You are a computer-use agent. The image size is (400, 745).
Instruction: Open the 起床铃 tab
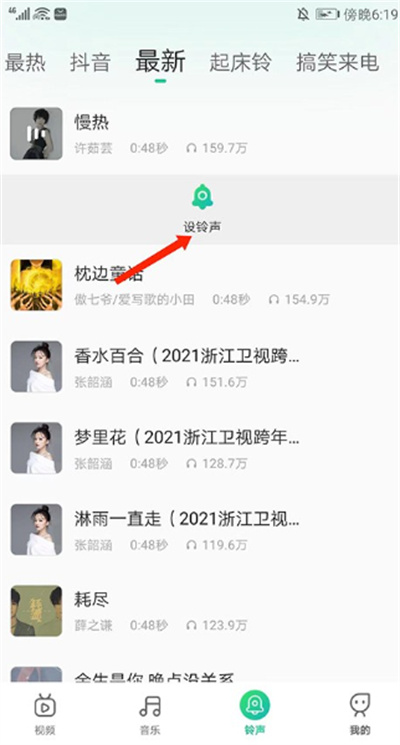pos(240,63)
